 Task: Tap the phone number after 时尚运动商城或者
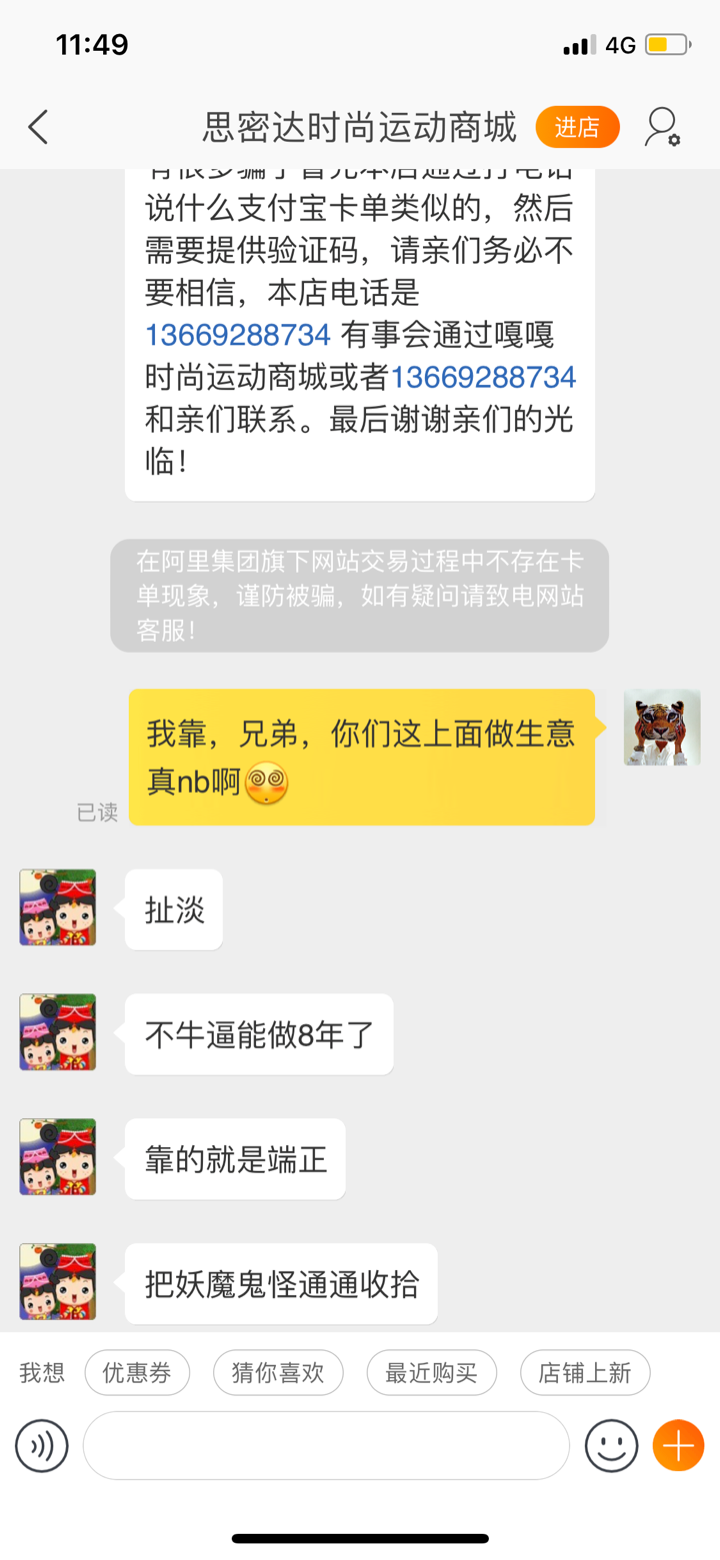click(483, 377)
